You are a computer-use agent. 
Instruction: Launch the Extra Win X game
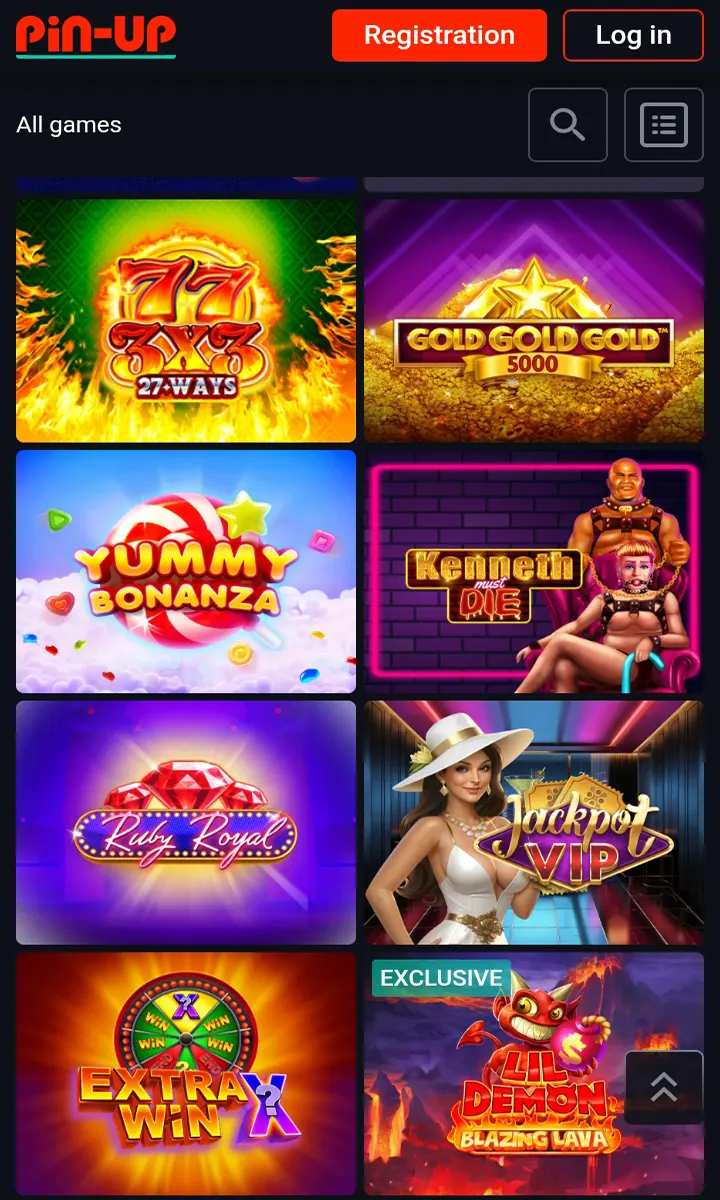coord(186,1073)
